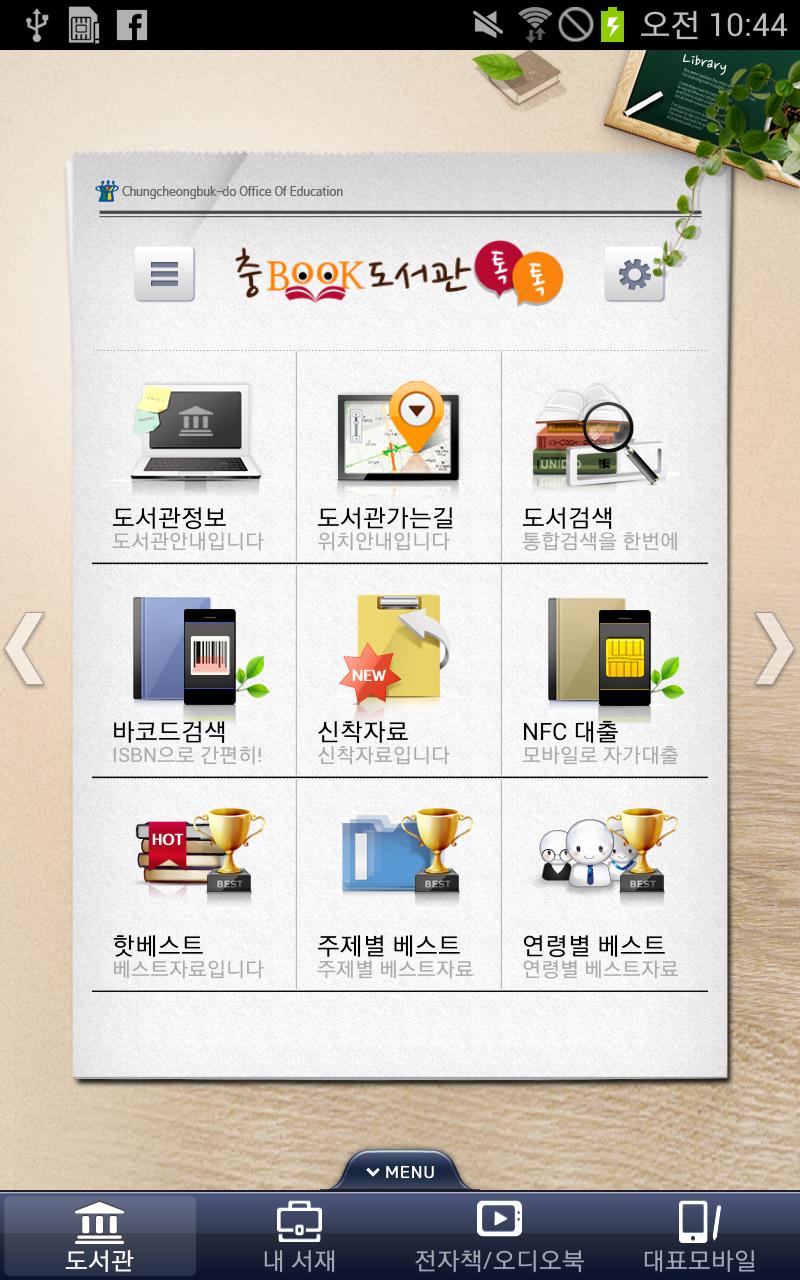This screenshot has height=1280, width=800.
Task: Switch to the 도서관 tab
Action: 100,1236
